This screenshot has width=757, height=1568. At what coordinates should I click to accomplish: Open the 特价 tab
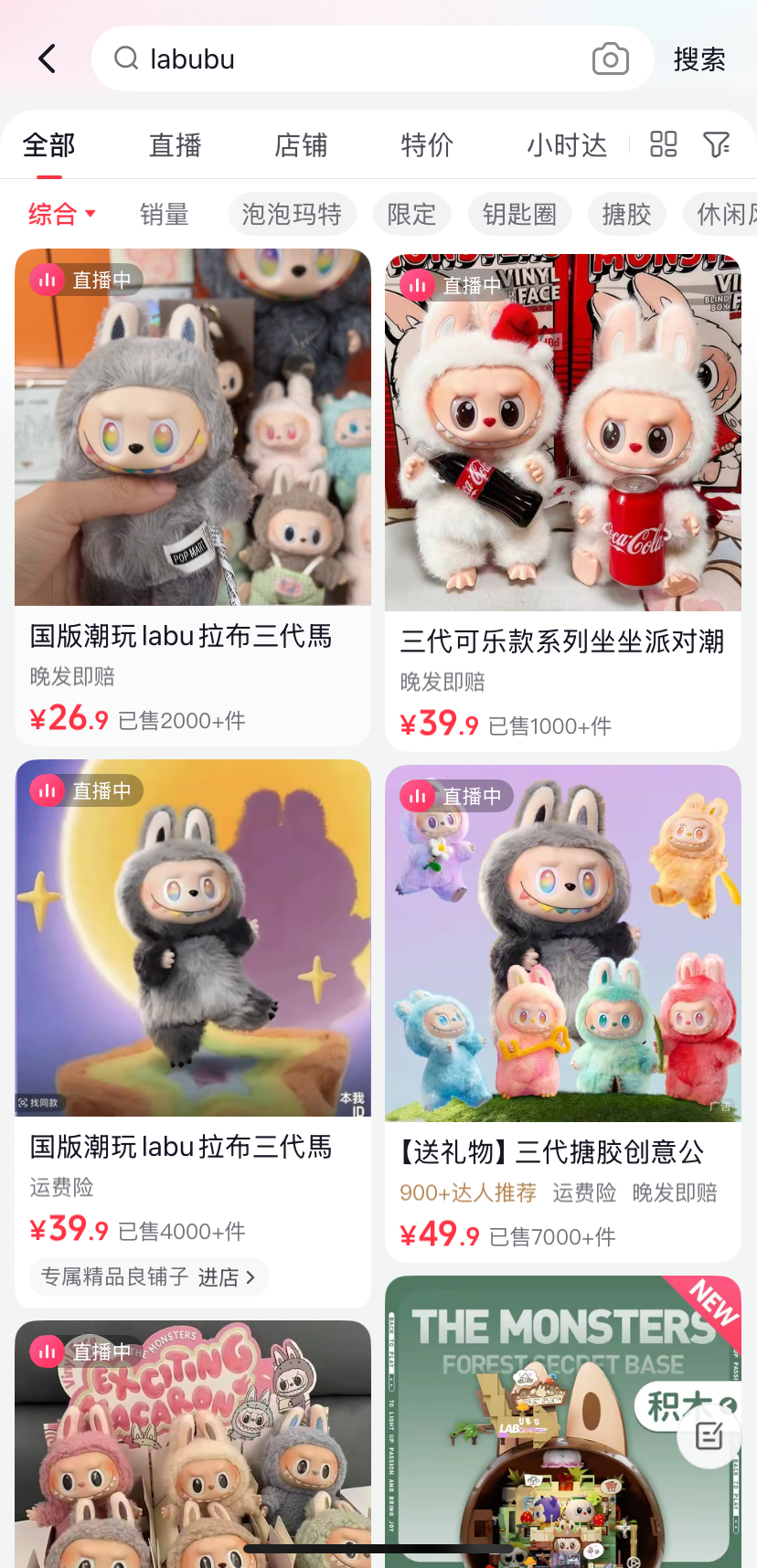427,144
